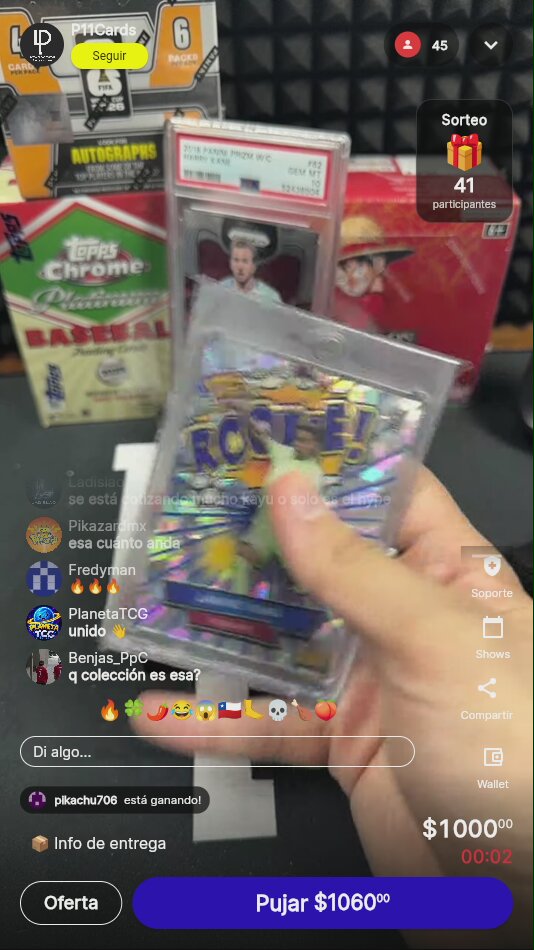Collapse the stream with the down chevron
This screenshot has width=534, height=950.
point(491,45)
